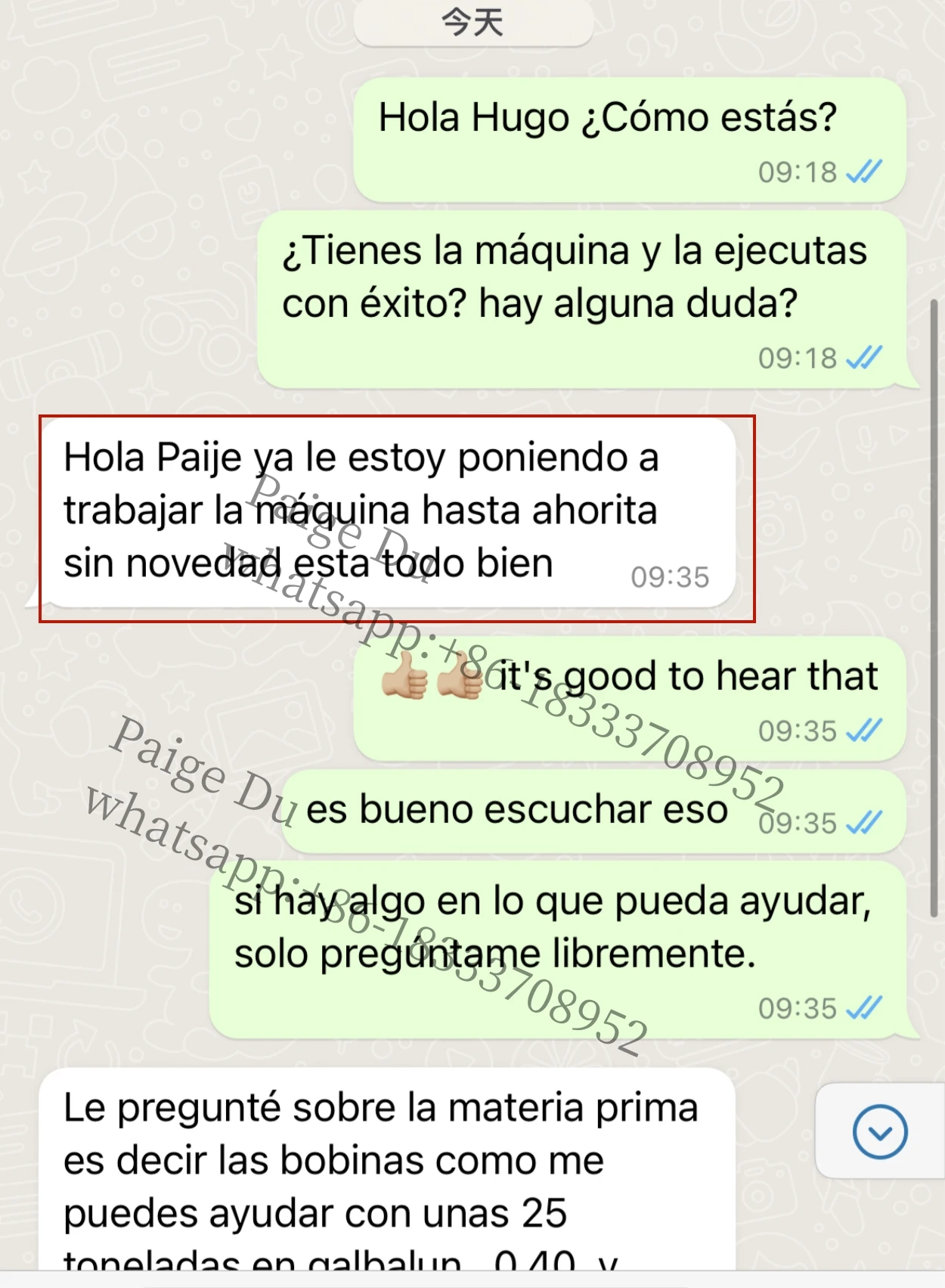Viewport: 945px width, 1288px height.
Task: Jump to latest messages with the down-arrow button
Action: click(880, 1131)
